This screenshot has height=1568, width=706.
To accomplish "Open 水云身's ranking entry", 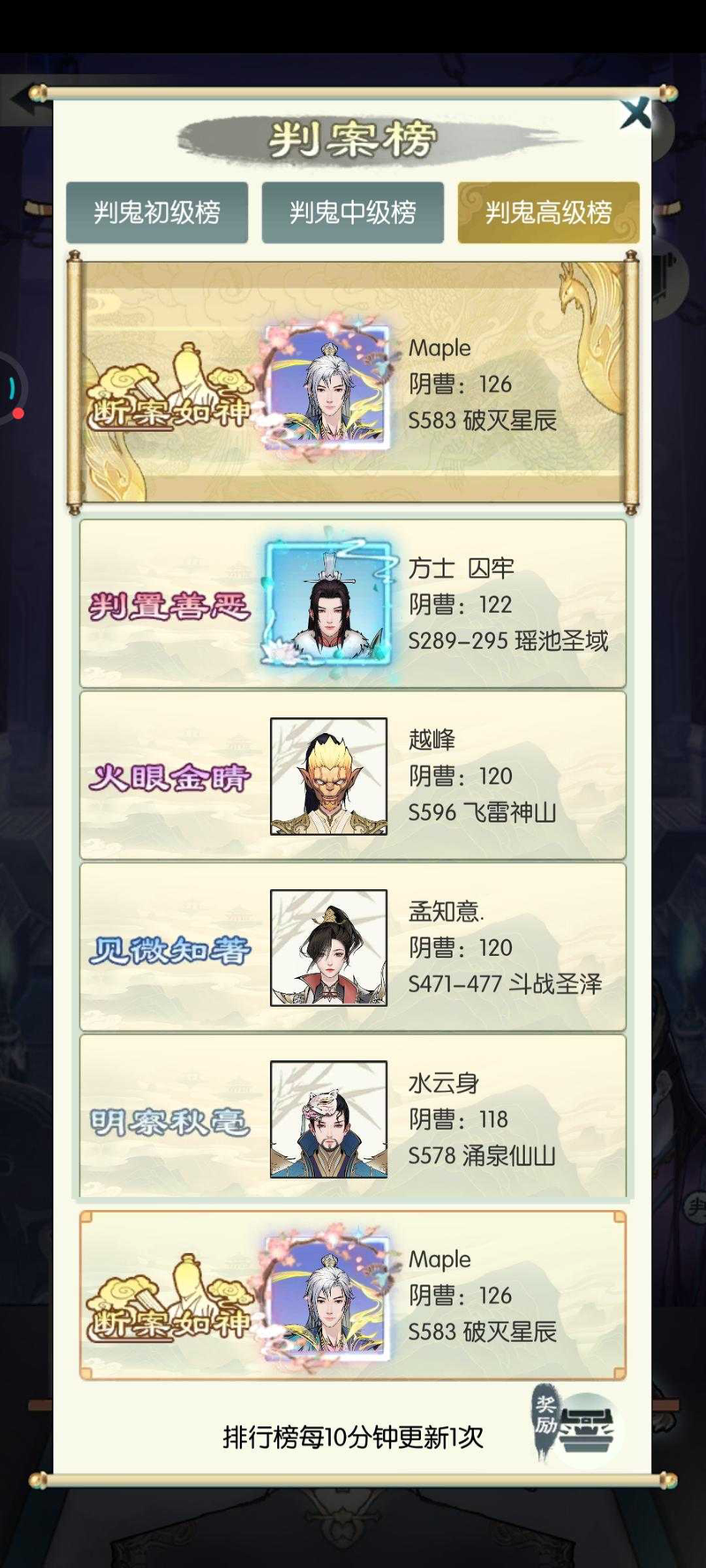I will [x=353, y=1118].
